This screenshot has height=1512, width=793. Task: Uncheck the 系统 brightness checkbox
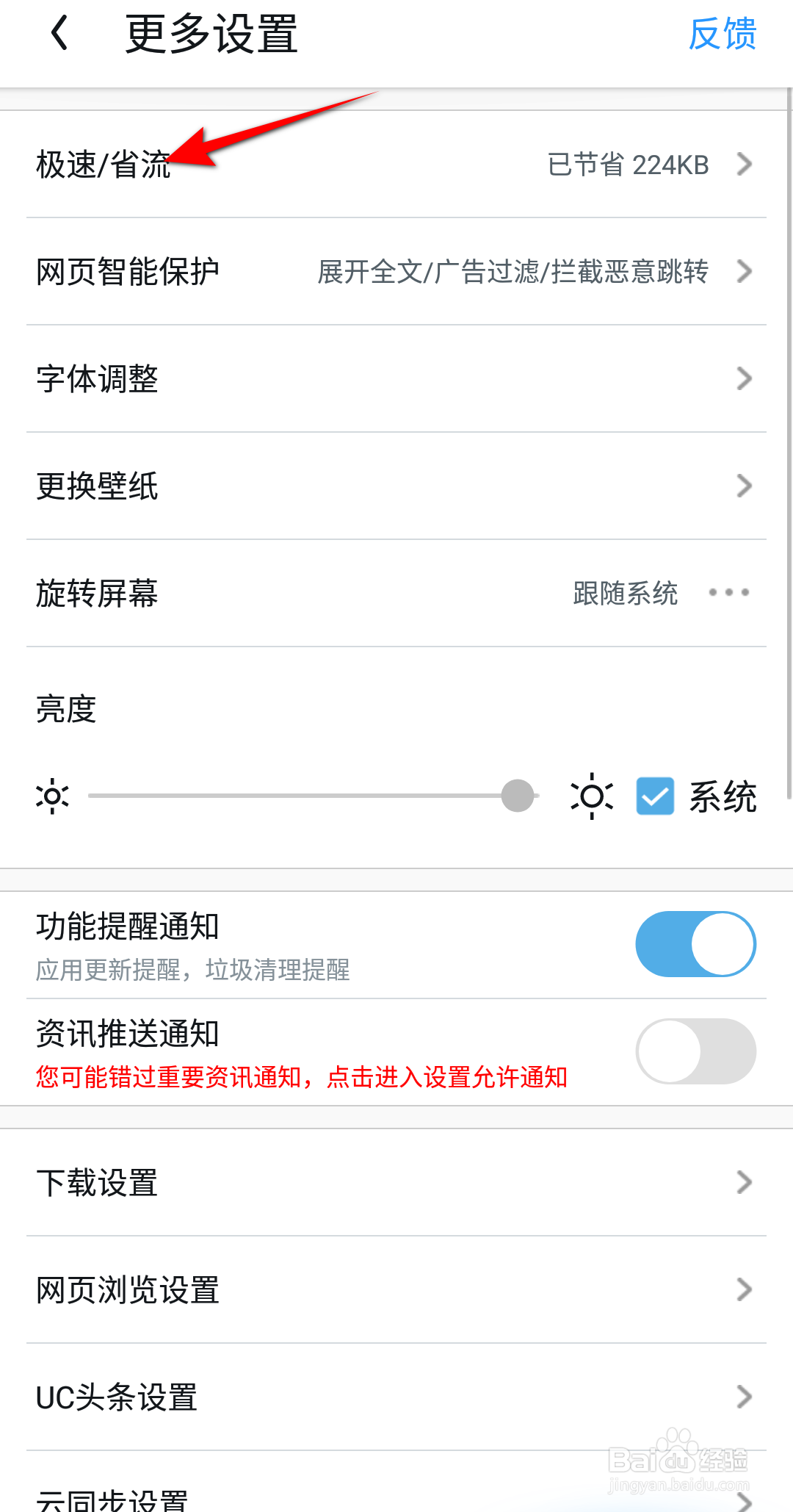[654, 794]
